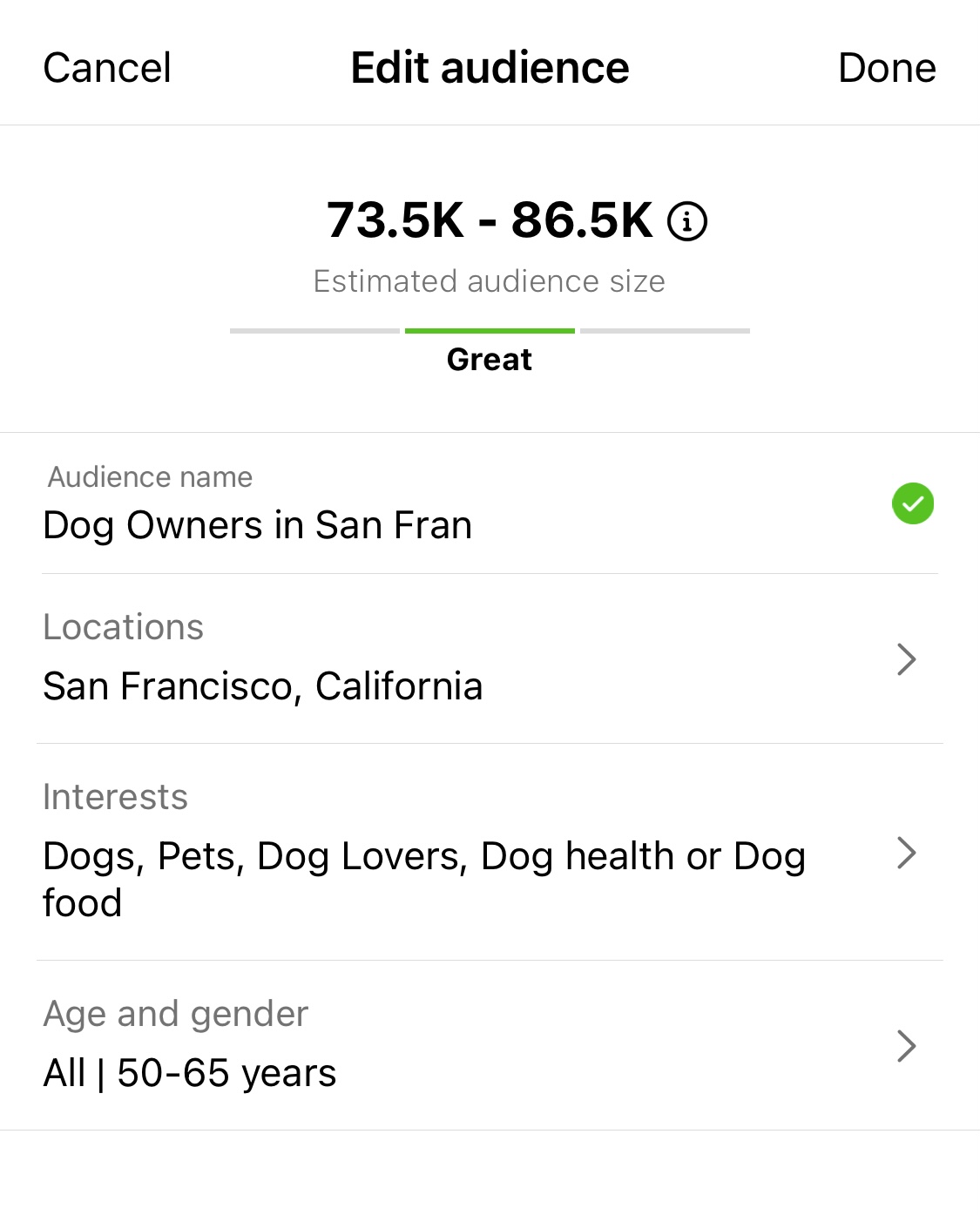This screenshot has width=980, height=1215.
Task: Change the Age and gender setting
Action: click(488, 1045)
